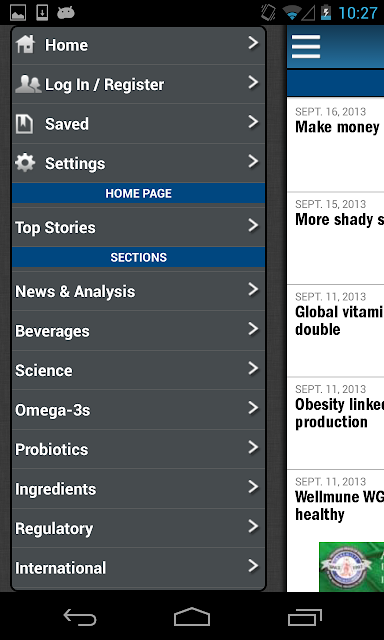The image size is (384, 640).
Task: Browse the Omega-3s section
Action: (138, 410)
